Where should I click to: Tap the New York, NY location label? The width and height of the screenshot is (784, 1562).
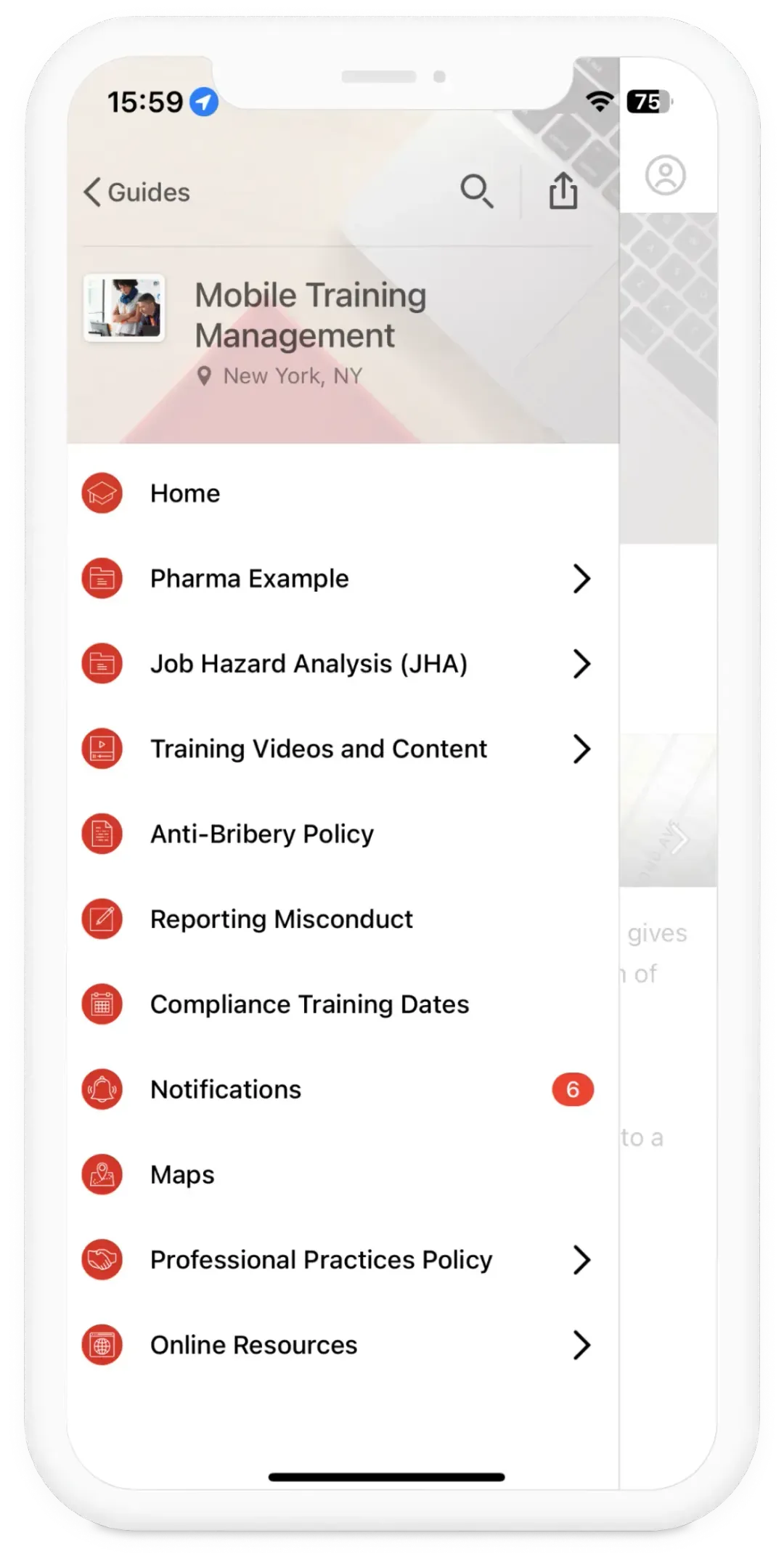coord(293,375)
